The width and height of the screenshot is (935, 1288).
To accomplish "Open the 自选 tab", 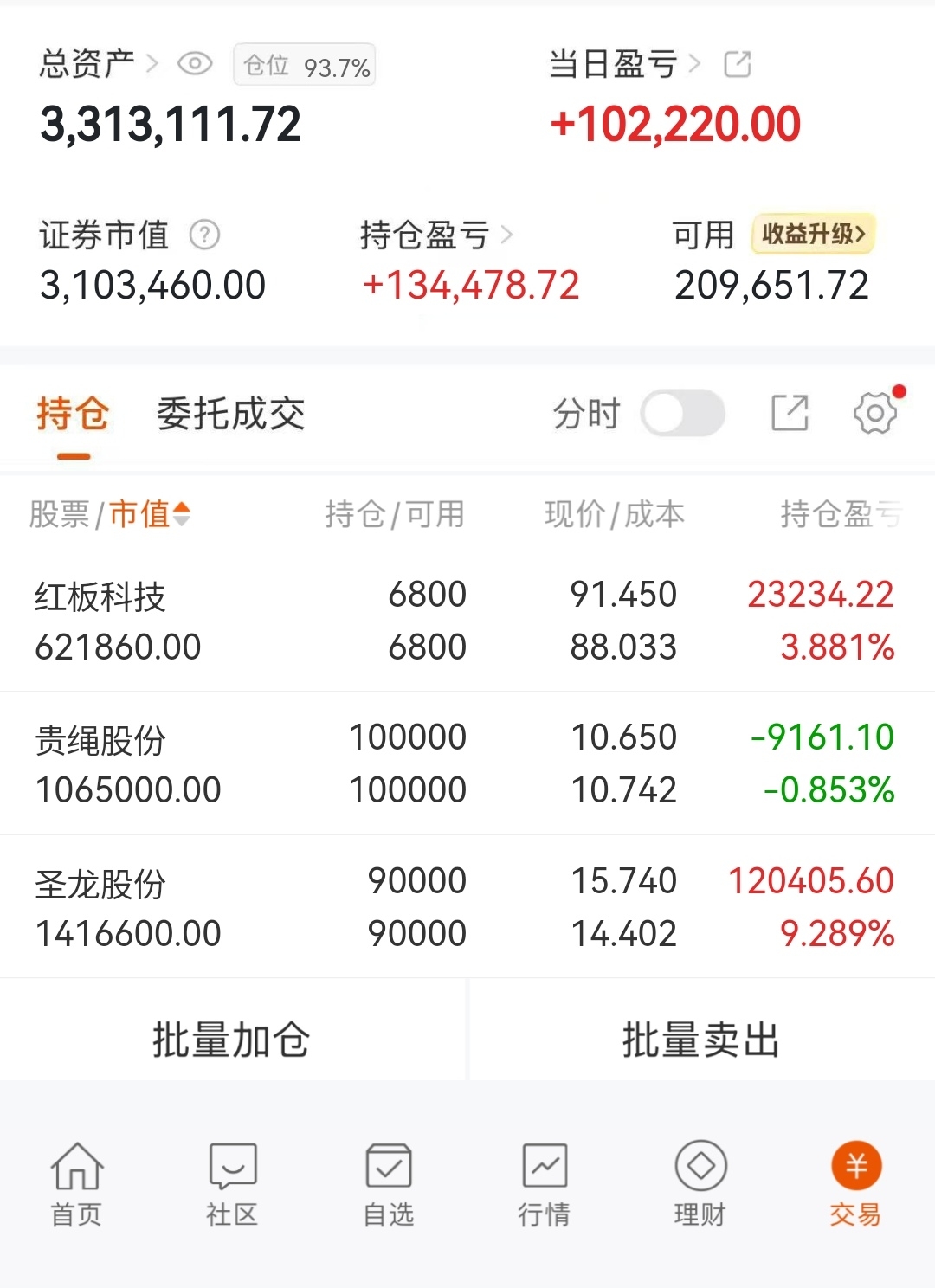I will 389,1184.
